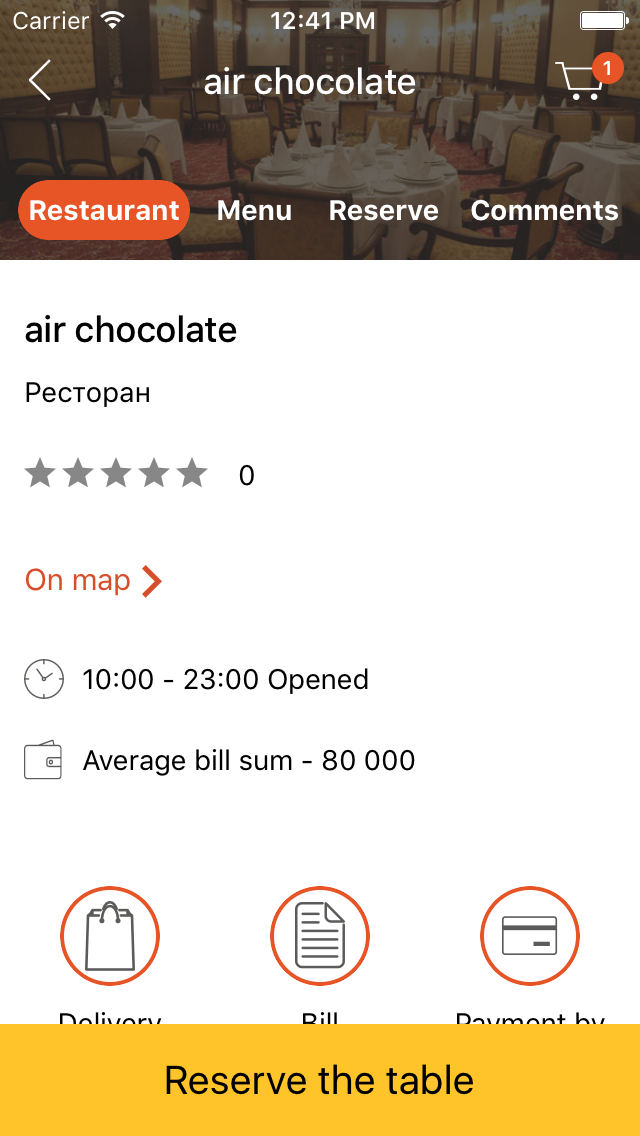The width and height of the screenshot is (640, 1136).
Task: Select the Restaurant tab
Action: click(104, 210)
